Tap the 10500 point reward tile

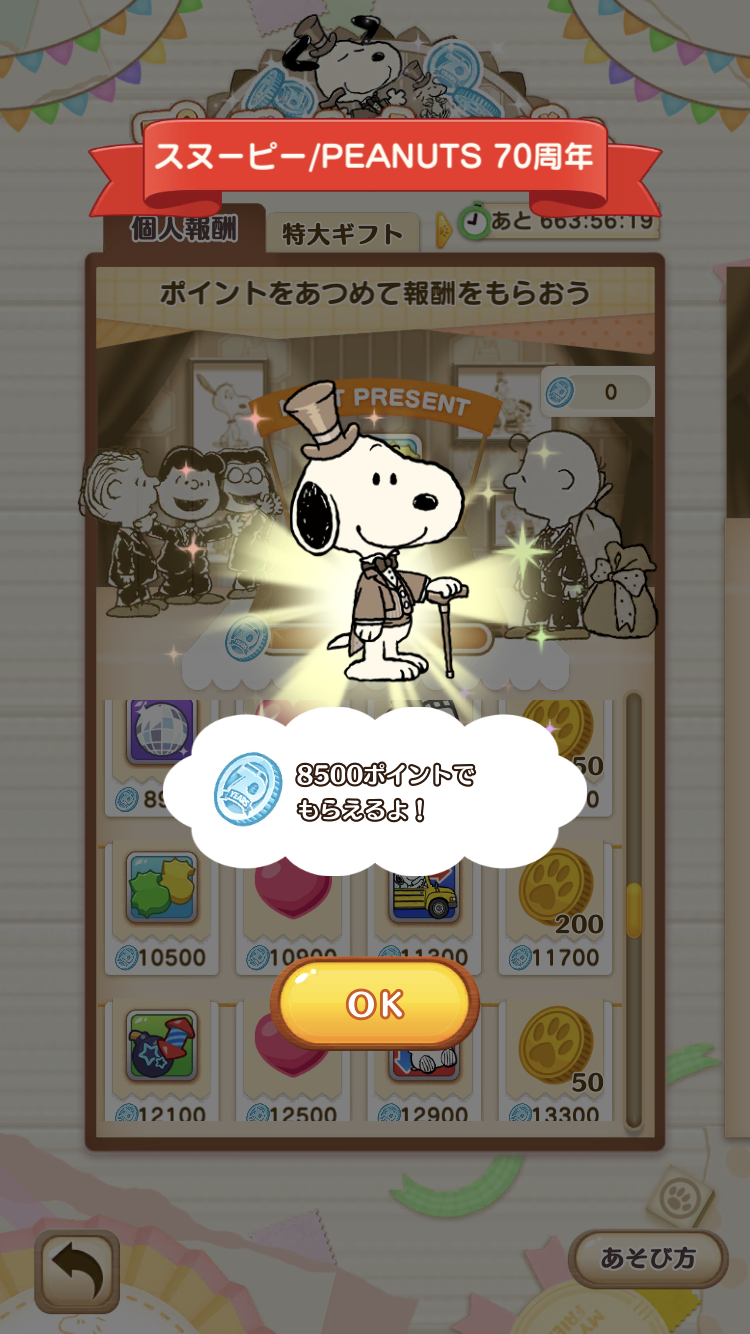(x=162, y=908)
